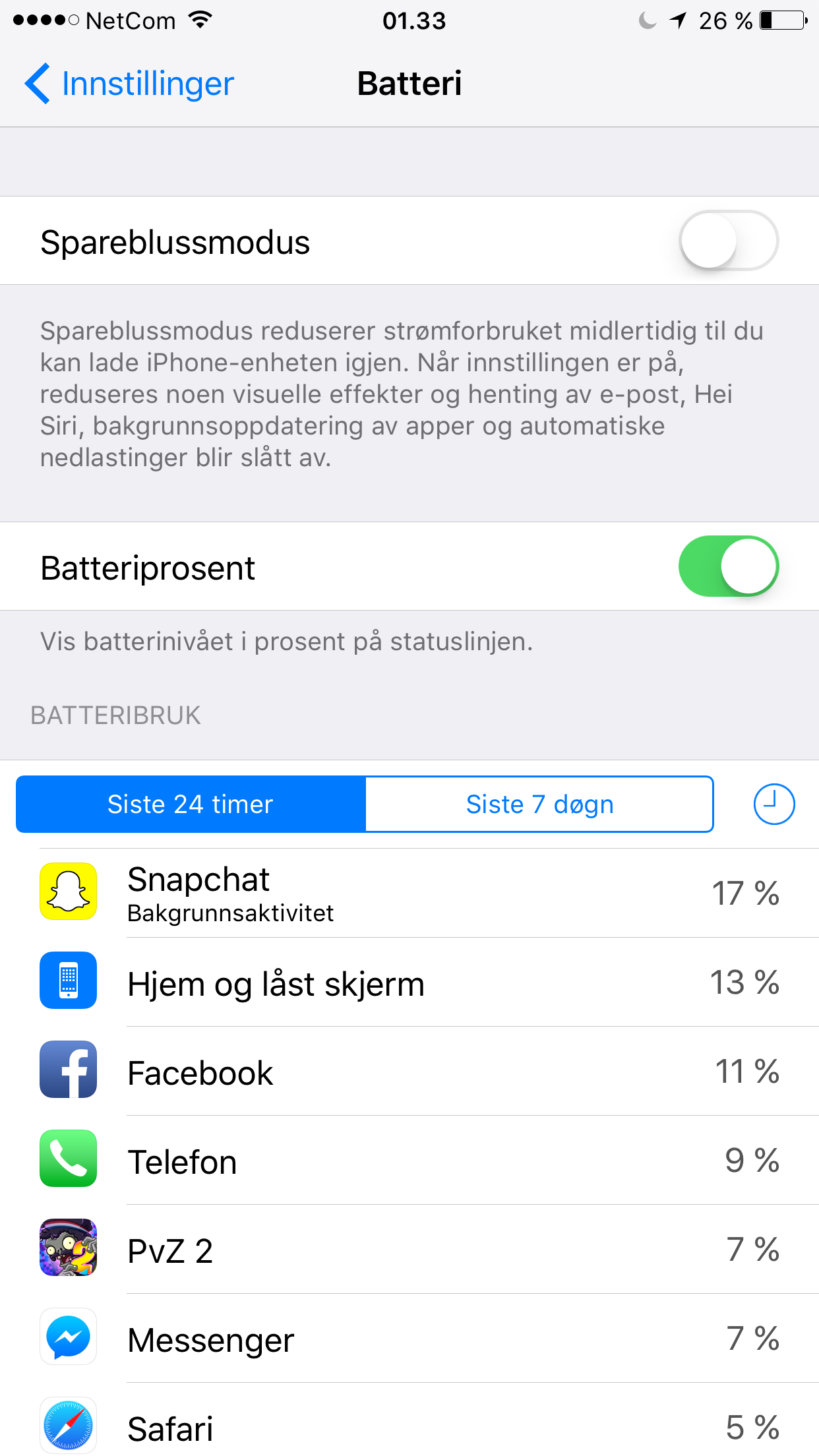This screenshot has width=819, height=1456.
Task: Tap the Messenger usage row
Action: pos(409,1339)
